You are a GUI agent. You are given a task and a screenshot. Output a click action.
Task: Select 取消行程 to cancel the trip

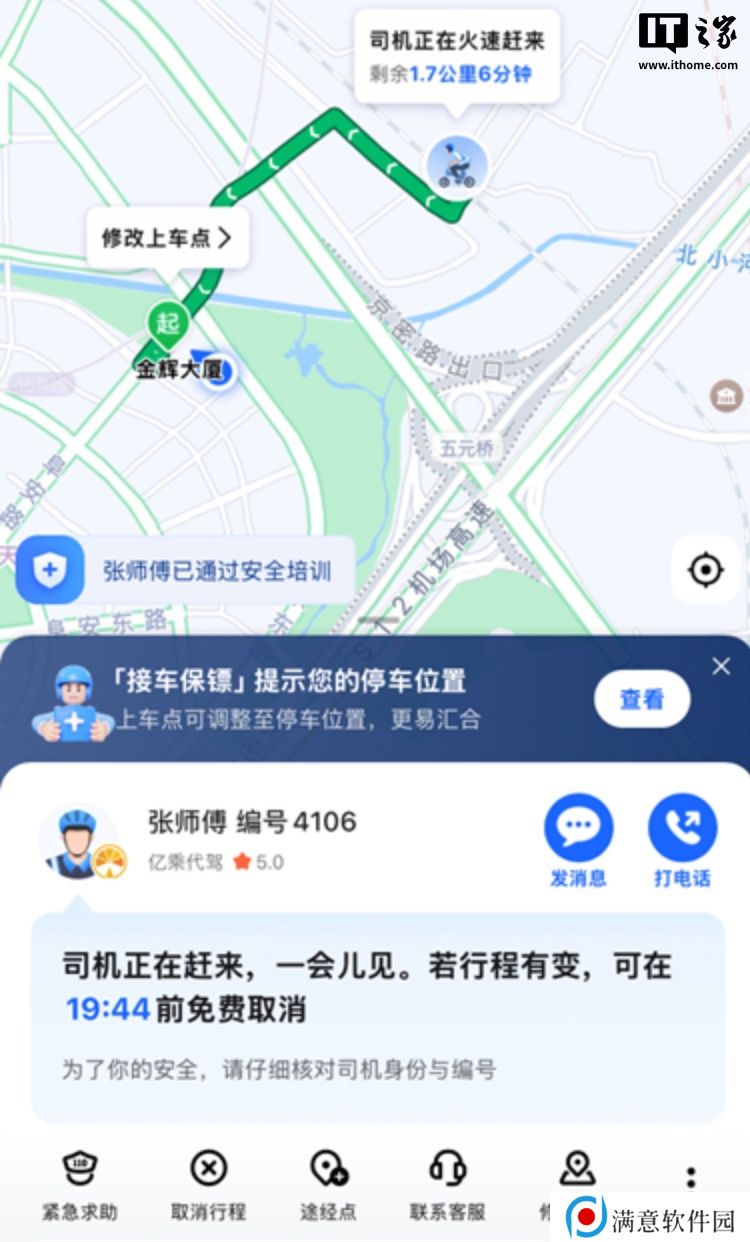[208, 1185]
